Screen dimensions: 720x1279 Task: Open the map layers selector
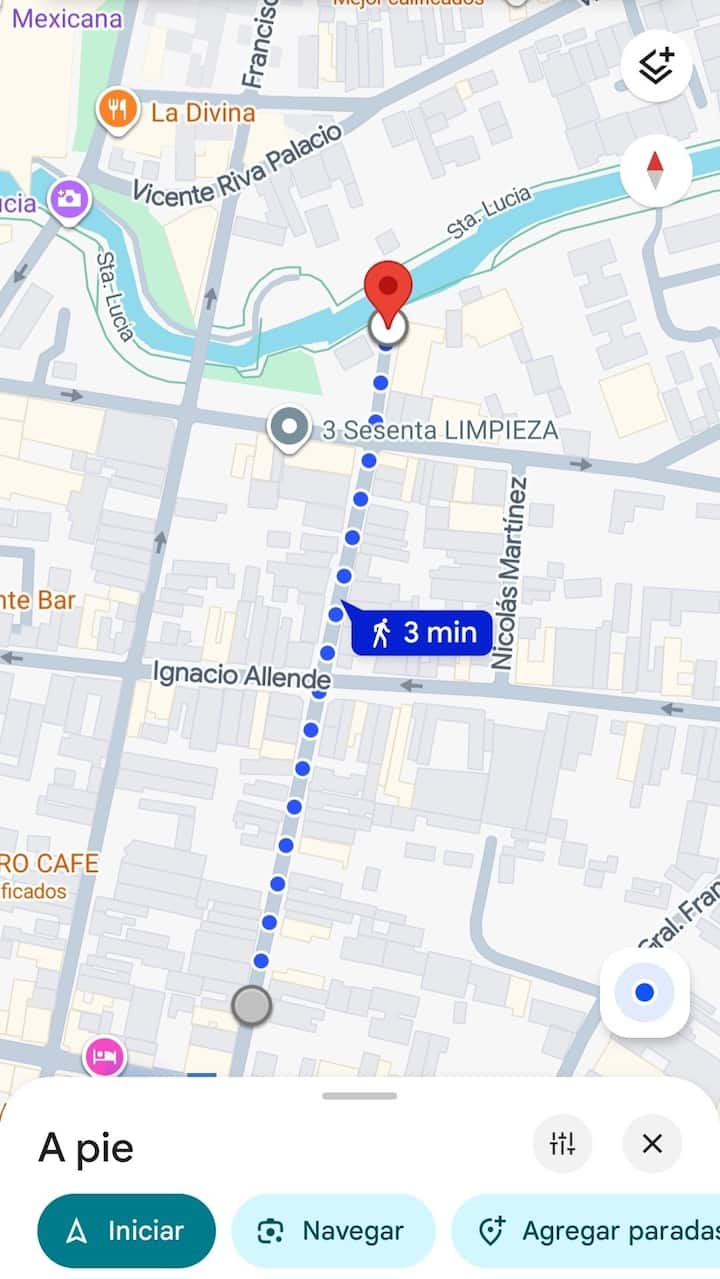[x=656, y=66]
